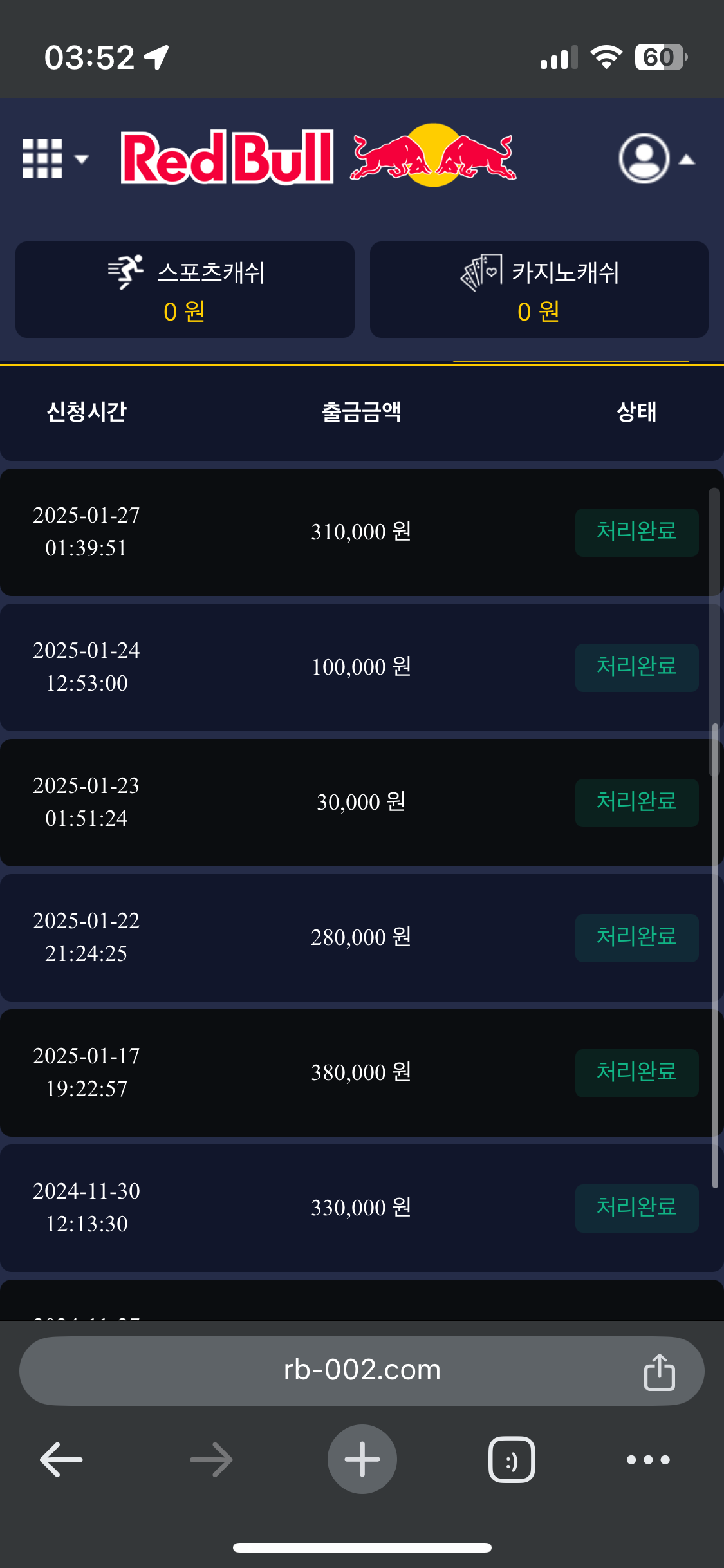The image size is (724, 1568).
Task: Open the browser's more options menu
Action: (648, 1459)
